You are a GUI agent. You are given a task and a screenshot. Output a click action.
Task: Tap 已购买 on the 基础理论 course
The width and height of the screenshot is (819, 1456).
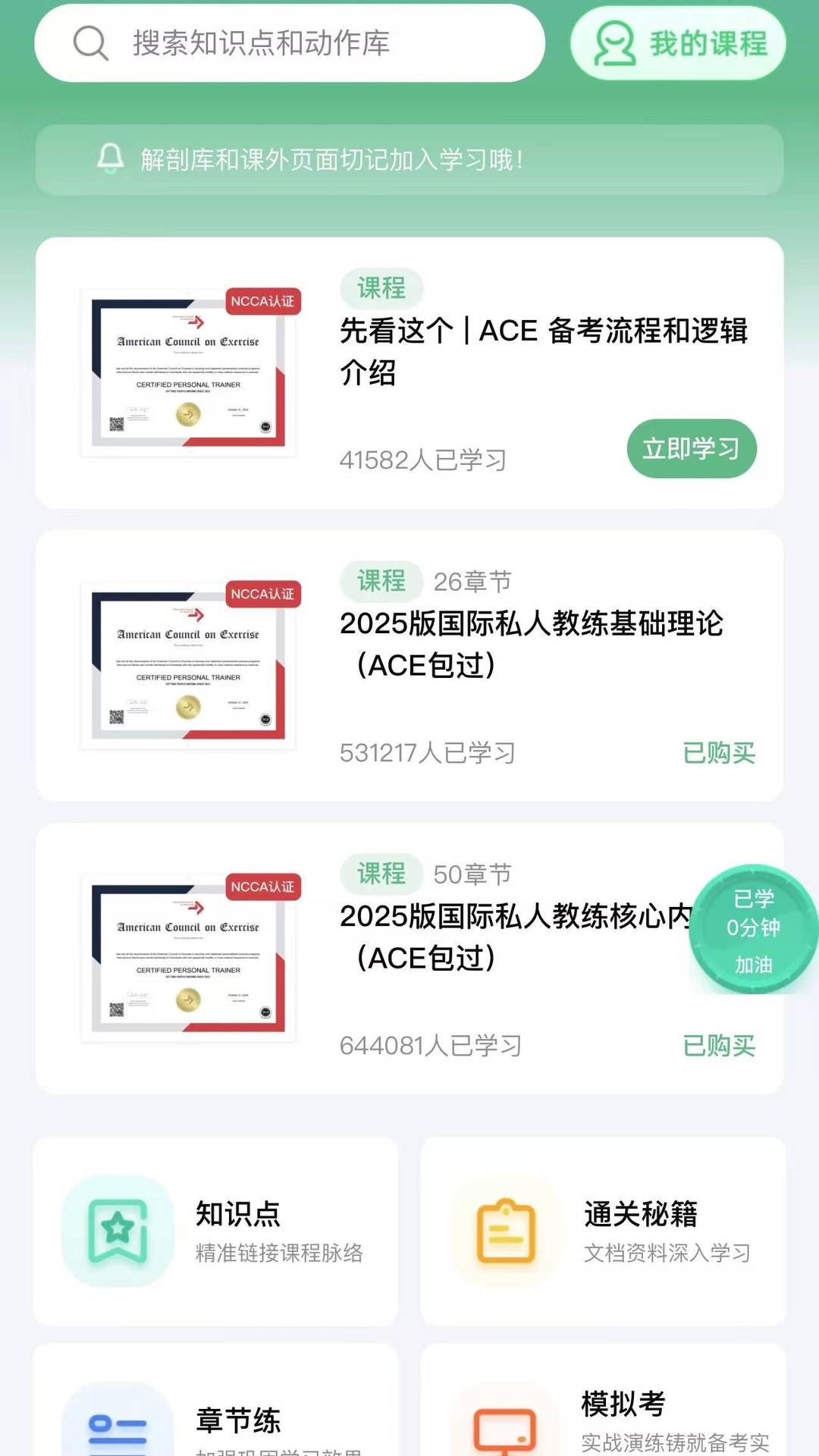click(x=719, y=753)
